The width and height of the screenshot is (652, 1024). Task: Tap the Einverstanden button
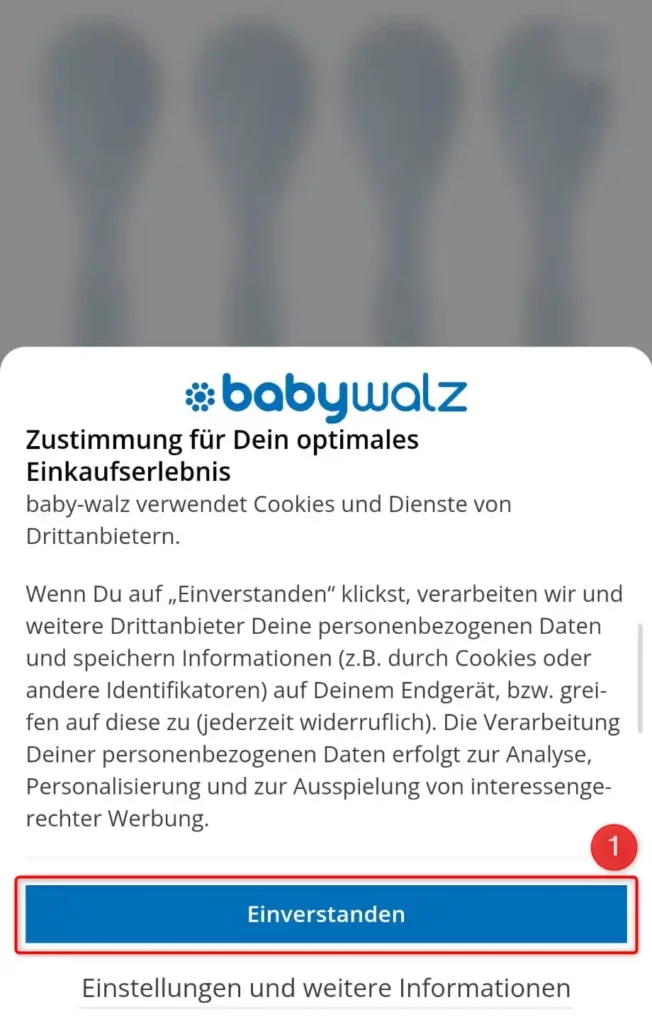pyautogui.click(x=326, y=914)
